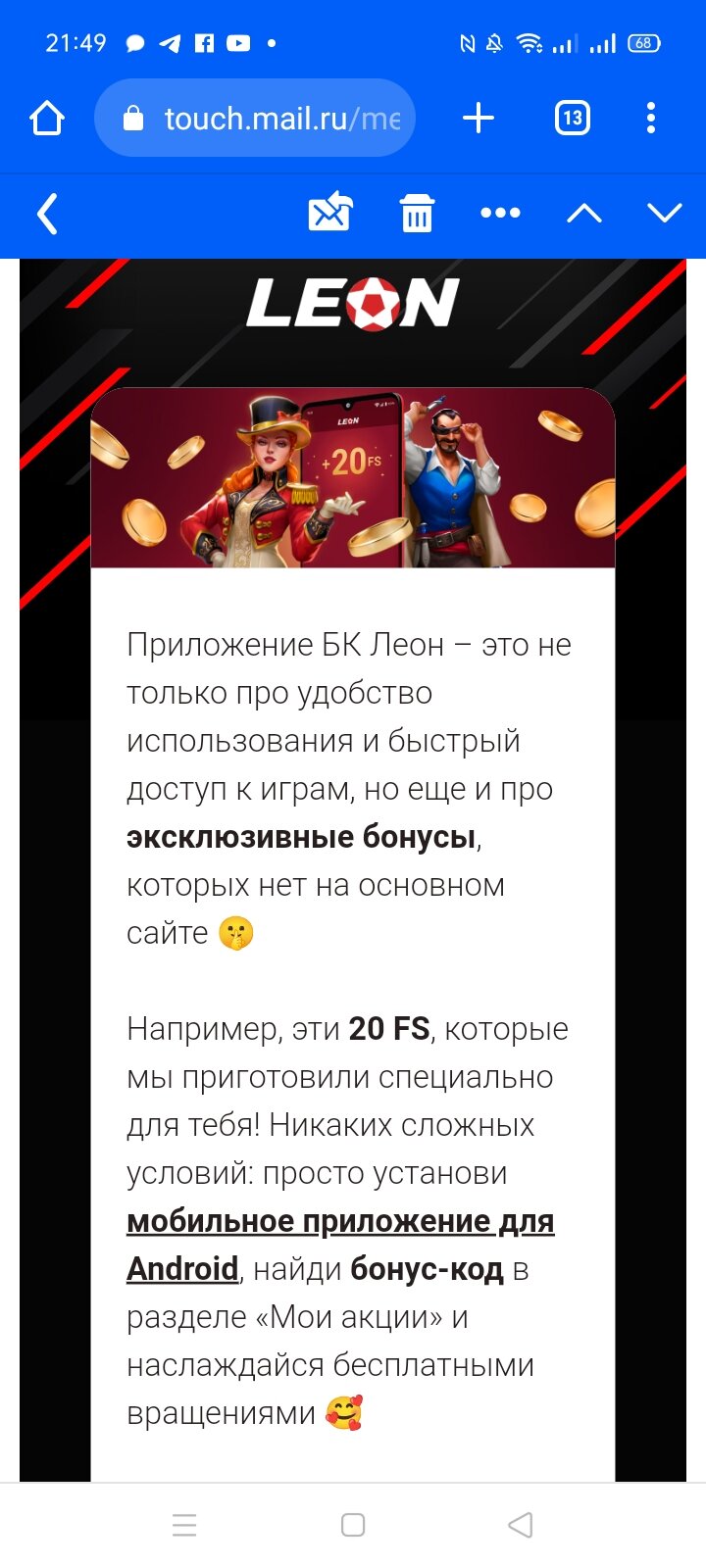Open more email actions
Image resolution: width=706 pixels, height=1568 pixels.
[x=500, y=213]
